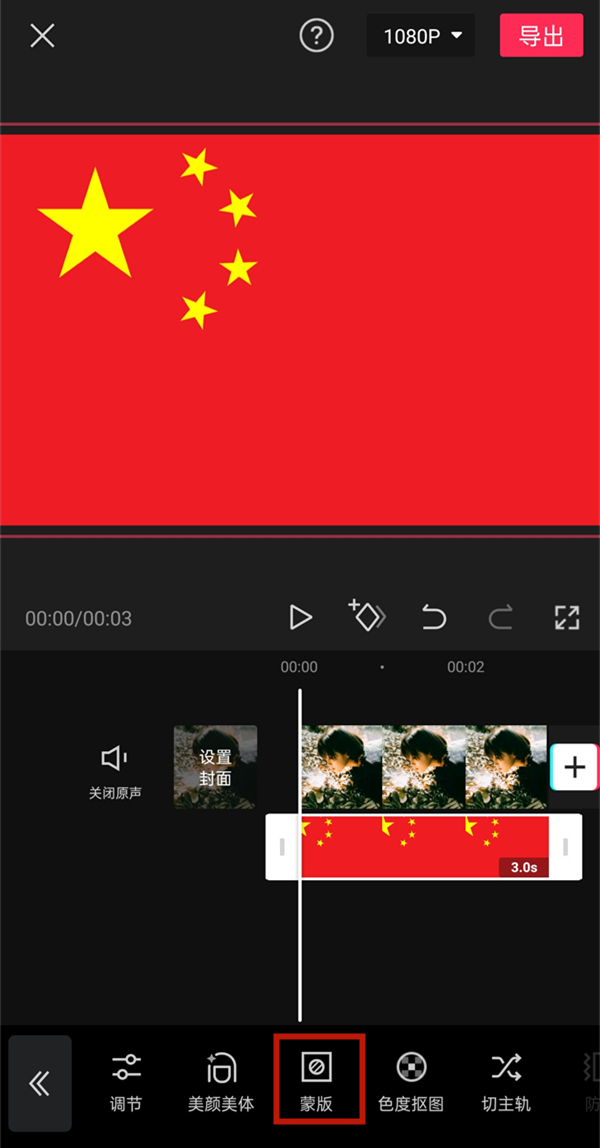Image resolution: width=600 pixels, height=1148 pixels.
Task: Enter fullscreen preview mode
Action: pos(567,617)
